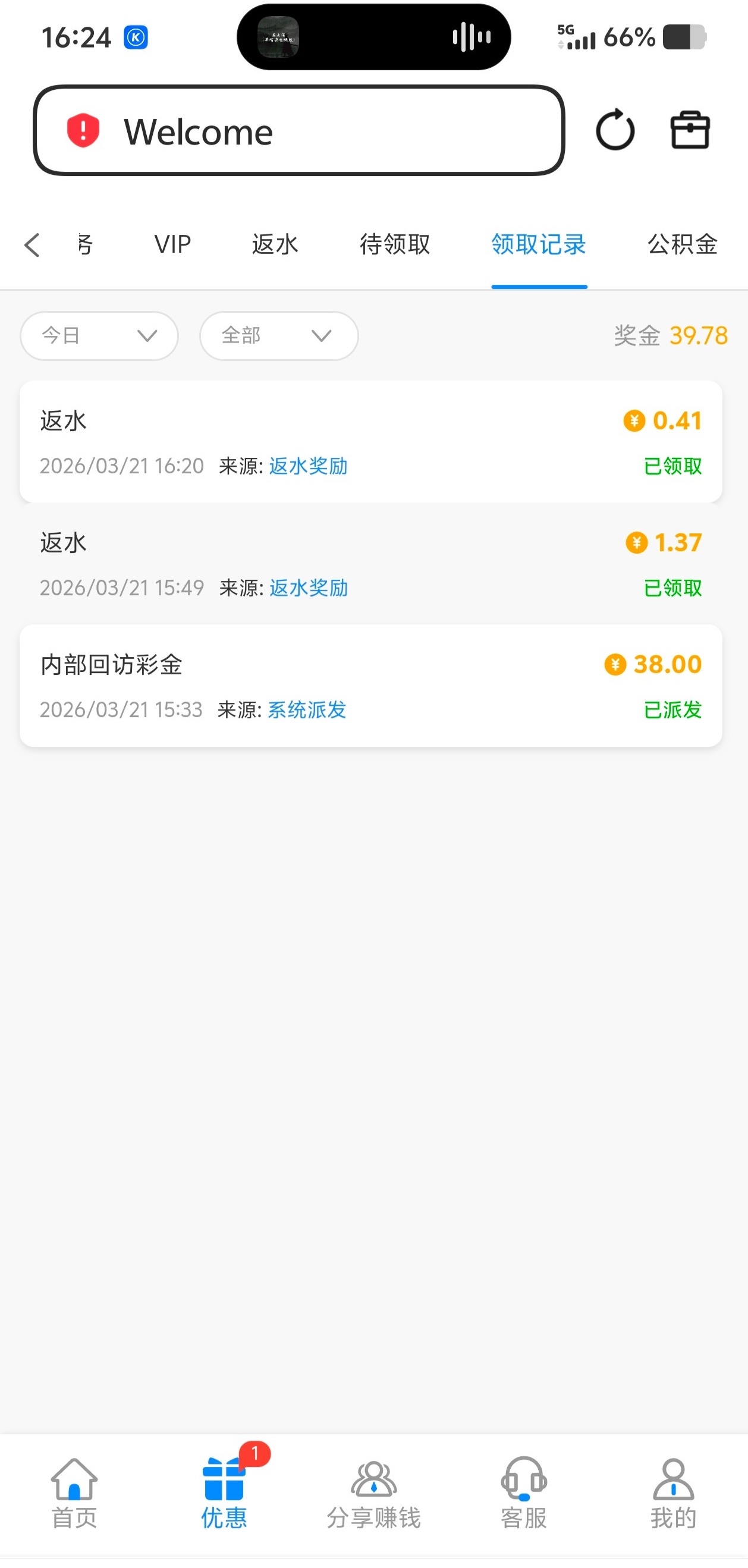Viewport: 748px width, 1568px height.
Task: Contact 客服 customer service
Action: pyautogui.click(x=523, y=1492)
